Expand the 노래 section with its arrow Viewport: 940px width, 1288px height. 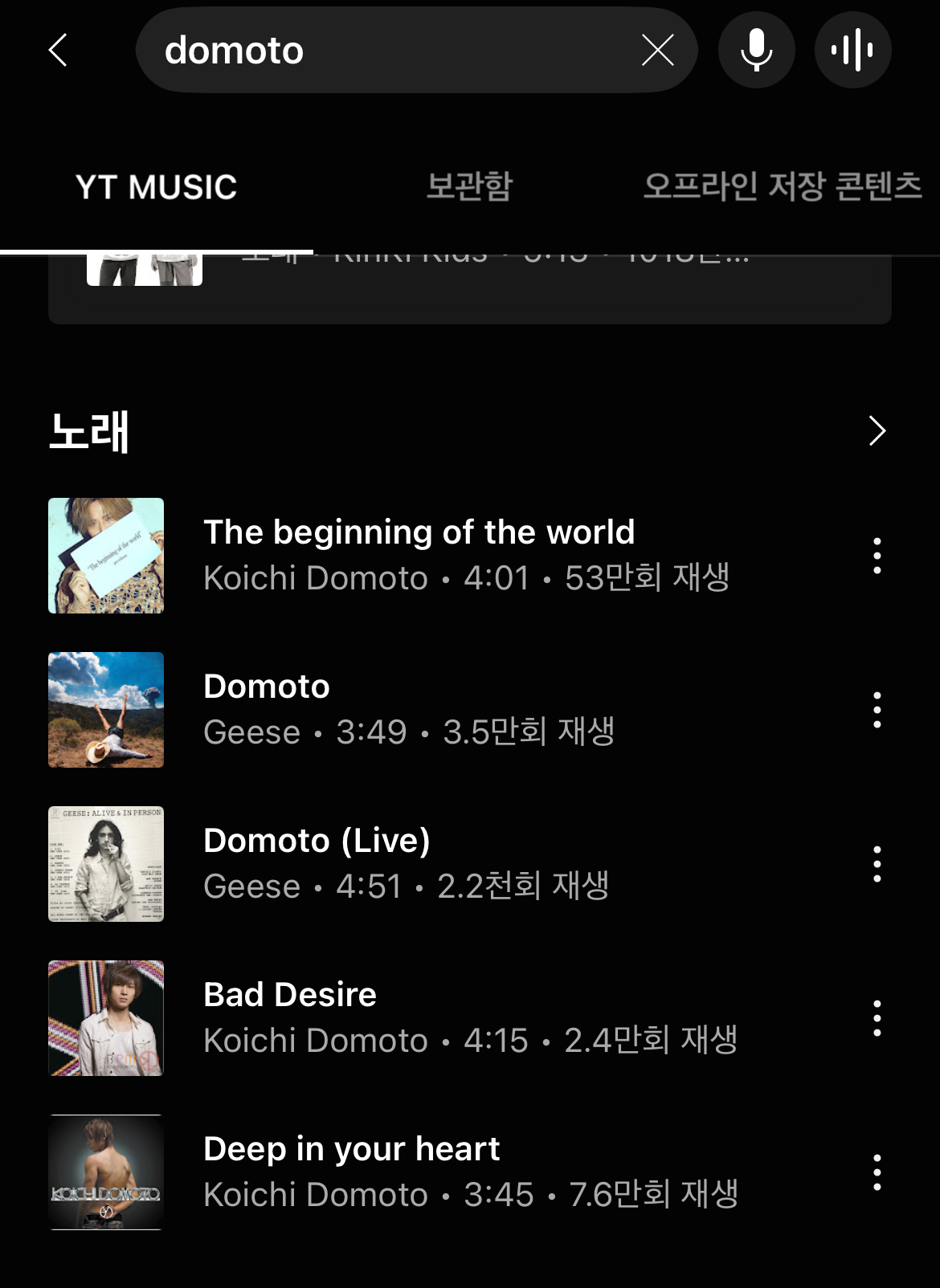(877, 431)
